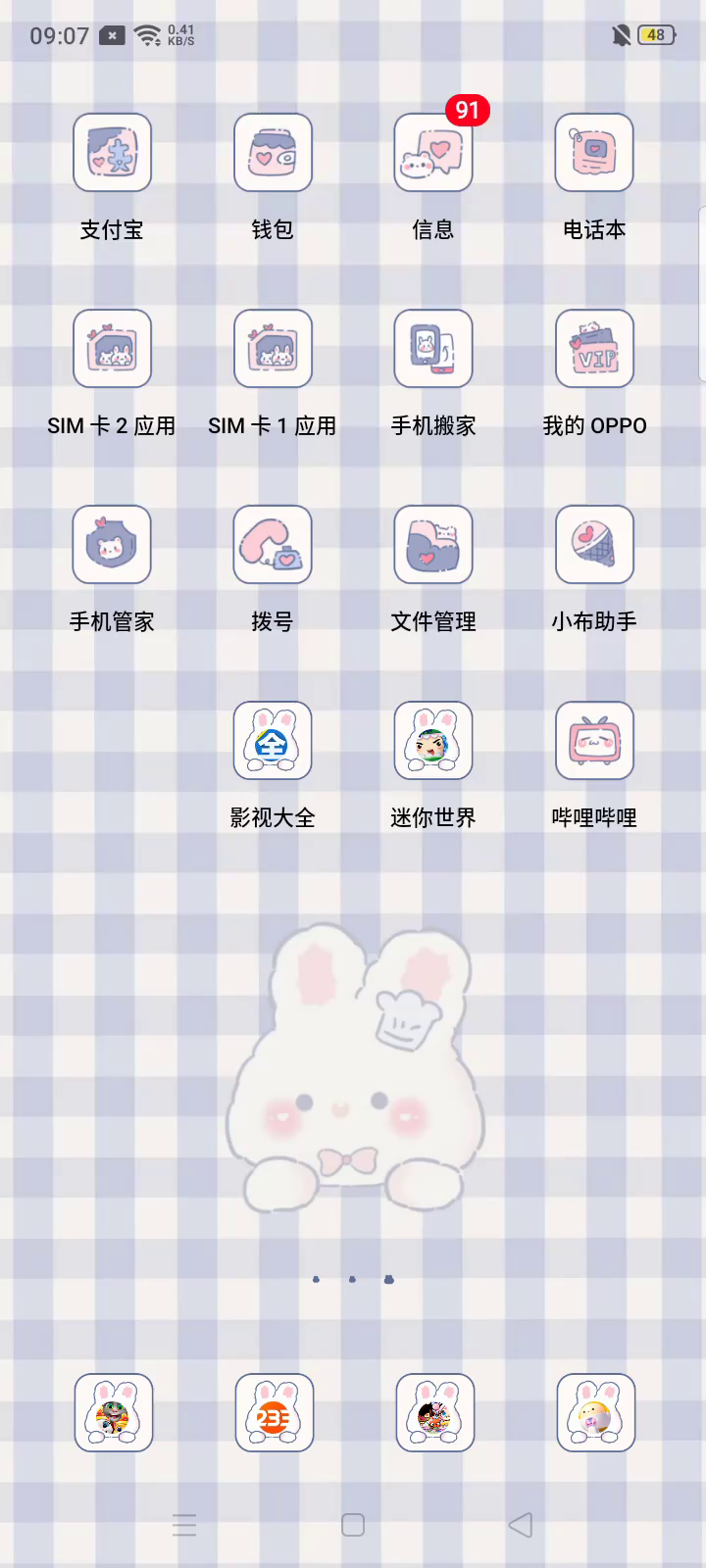The height and width of the screenshot is (1568, 706).
Task: Open the 233 app in the dock
Action: coord(274,1412)
